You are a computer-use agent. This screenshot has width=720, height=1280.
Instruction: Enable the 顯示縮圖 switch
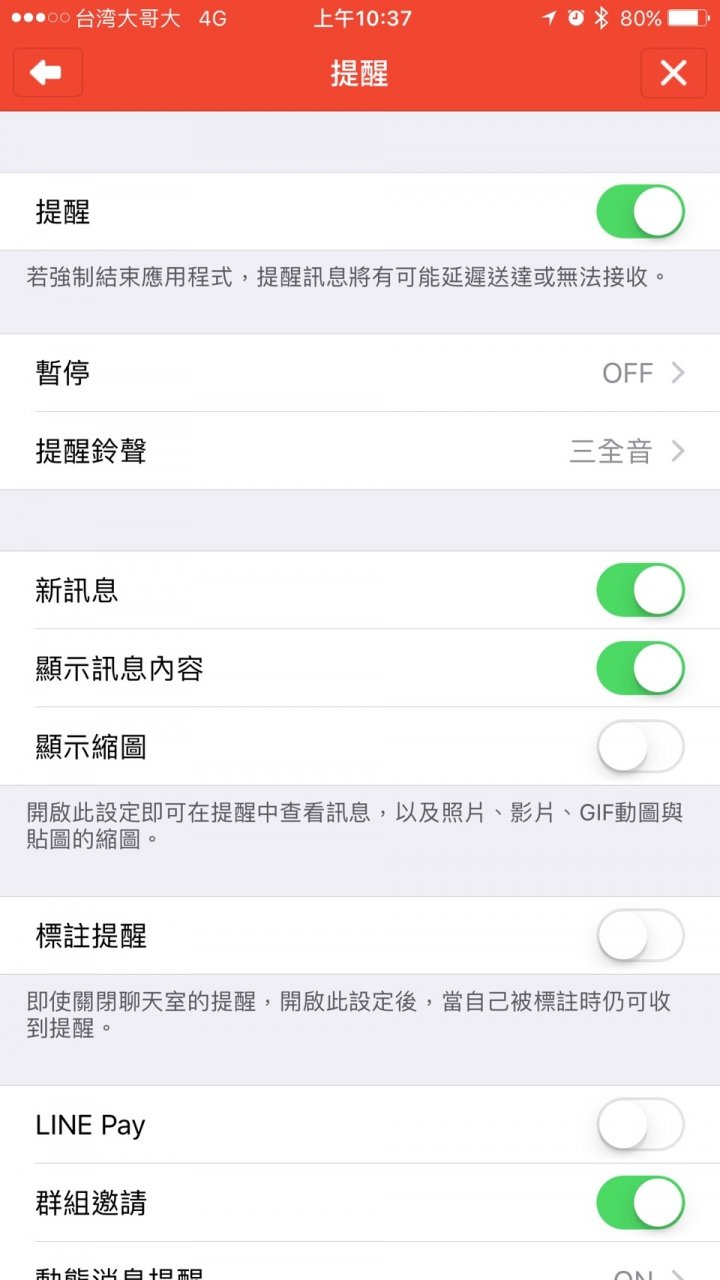coord(640,746)
